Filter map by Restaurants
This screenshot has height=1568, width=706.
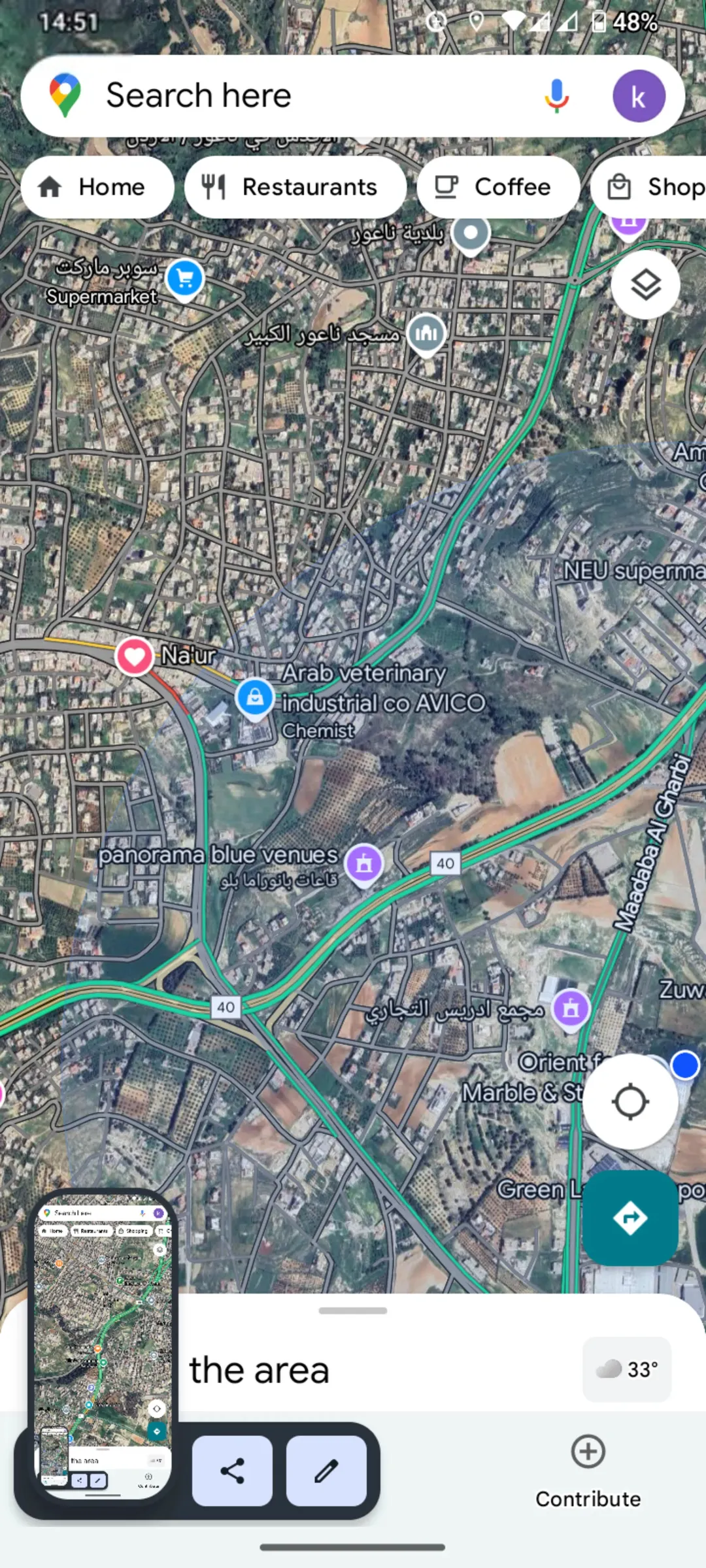pos(295,187)
